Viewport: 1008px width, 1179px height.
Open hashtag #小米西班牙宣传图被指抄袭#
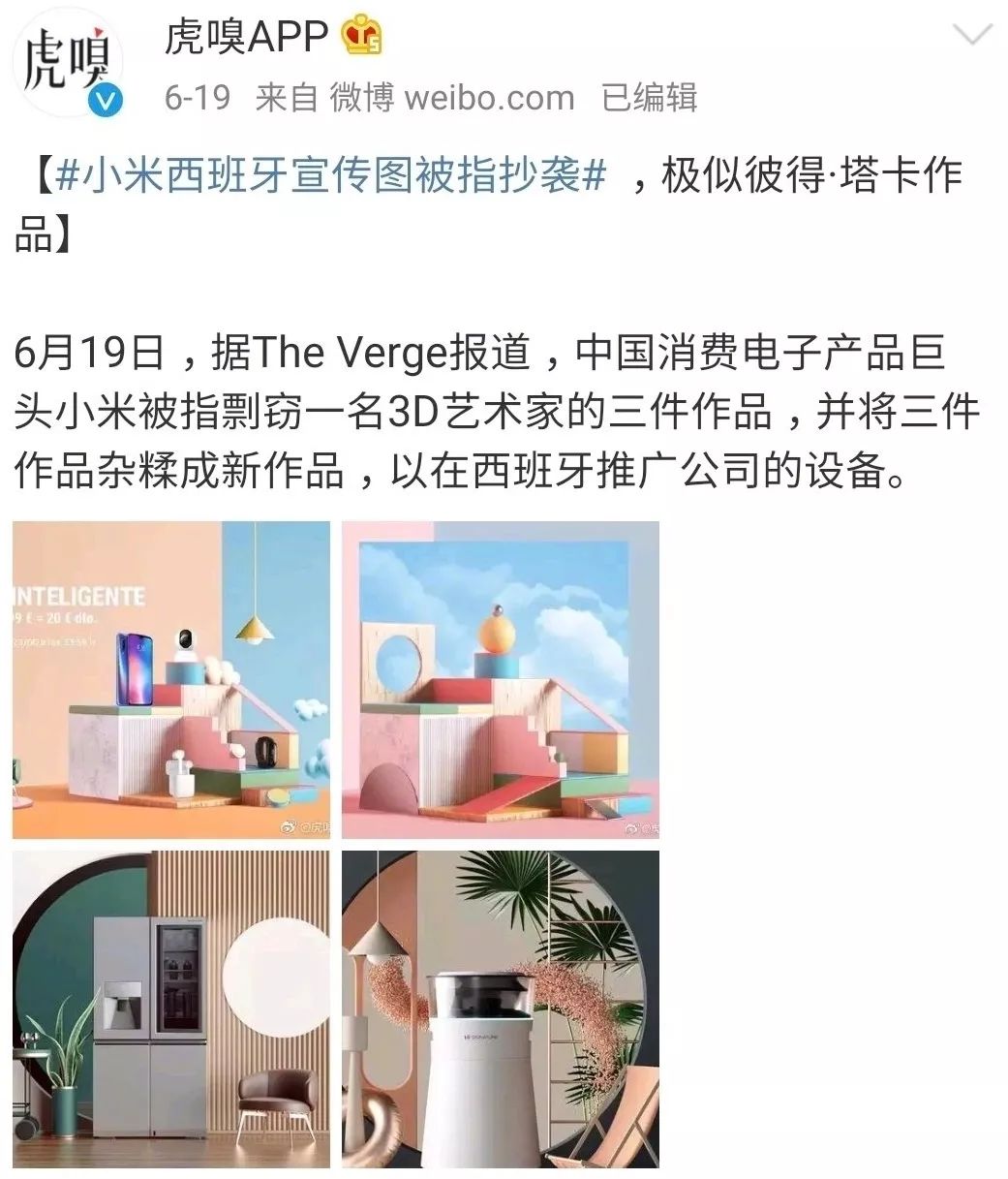[331, 177]
